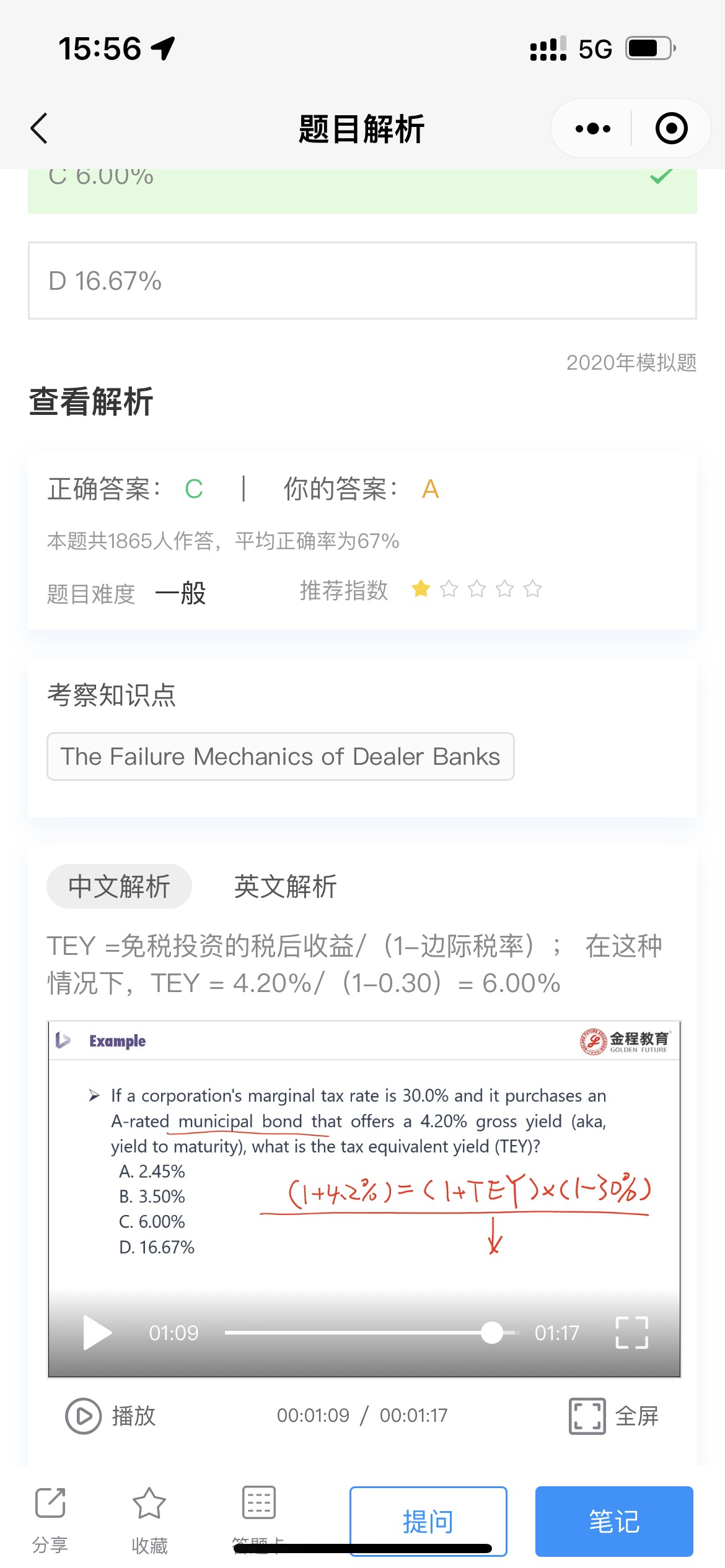Tap the video progress slider knob
This screenshot has height=1568, width=725.
pos(492,1332)
